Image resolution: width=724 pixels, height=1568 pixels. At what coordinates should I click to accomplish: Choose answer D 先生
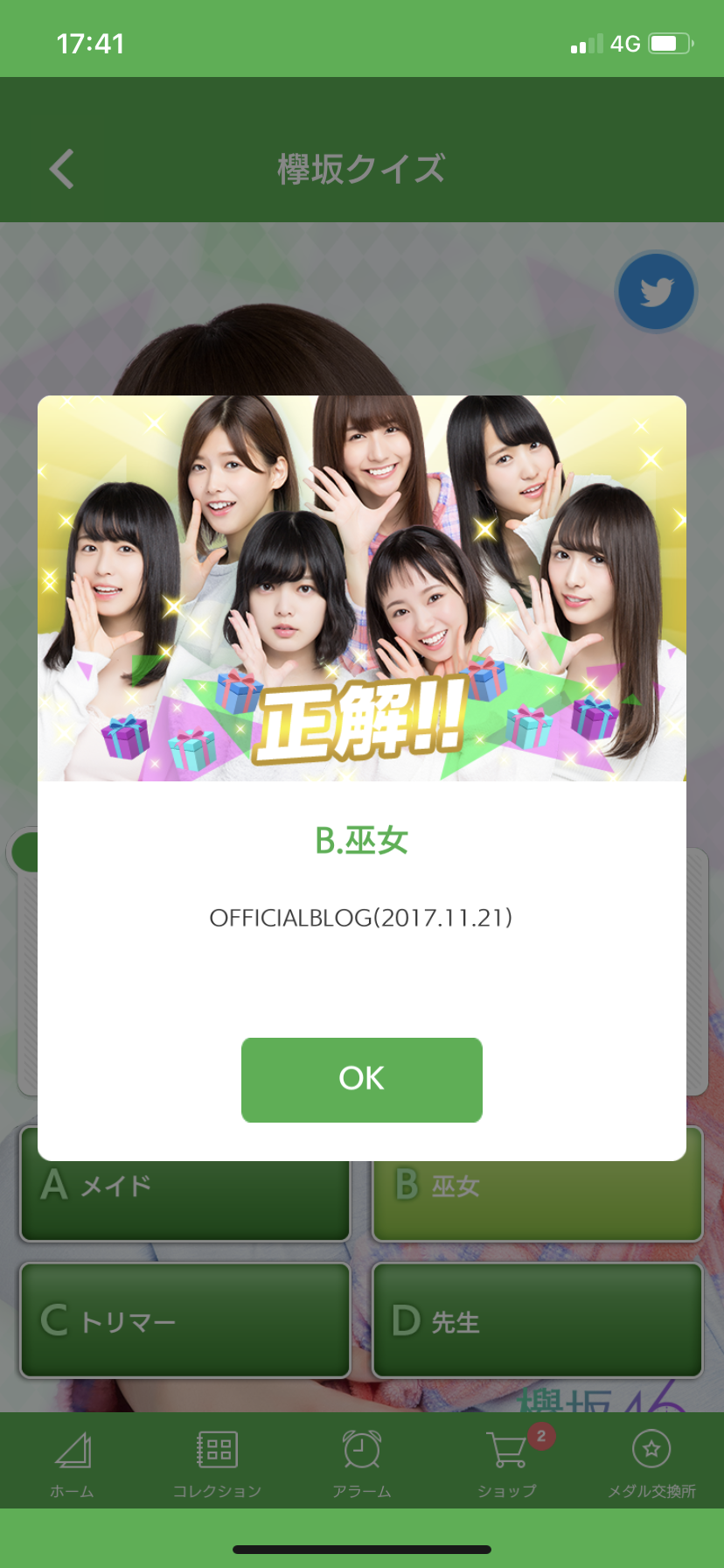[x=537, y=1319]
